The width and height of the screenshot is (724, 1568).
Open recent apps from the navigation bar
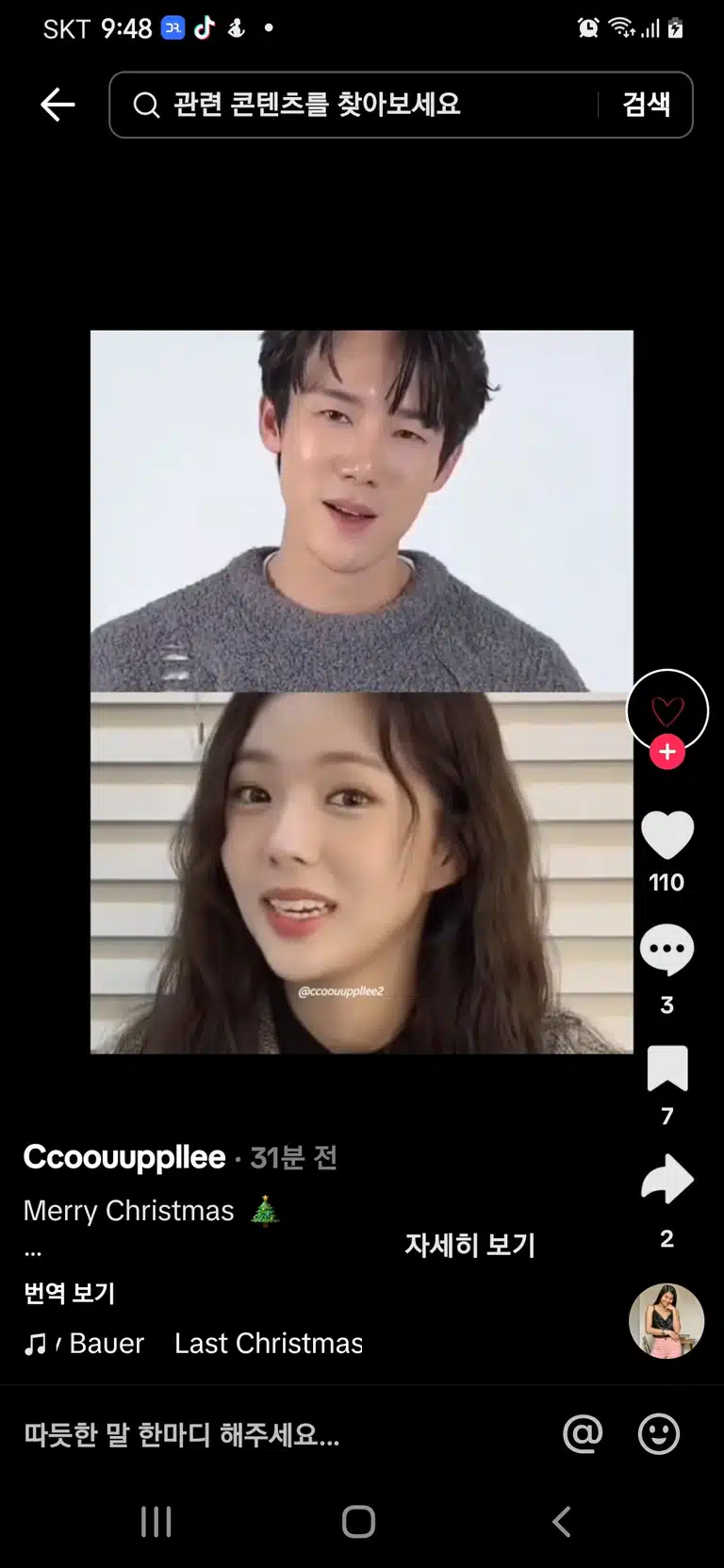(156, 1521)
